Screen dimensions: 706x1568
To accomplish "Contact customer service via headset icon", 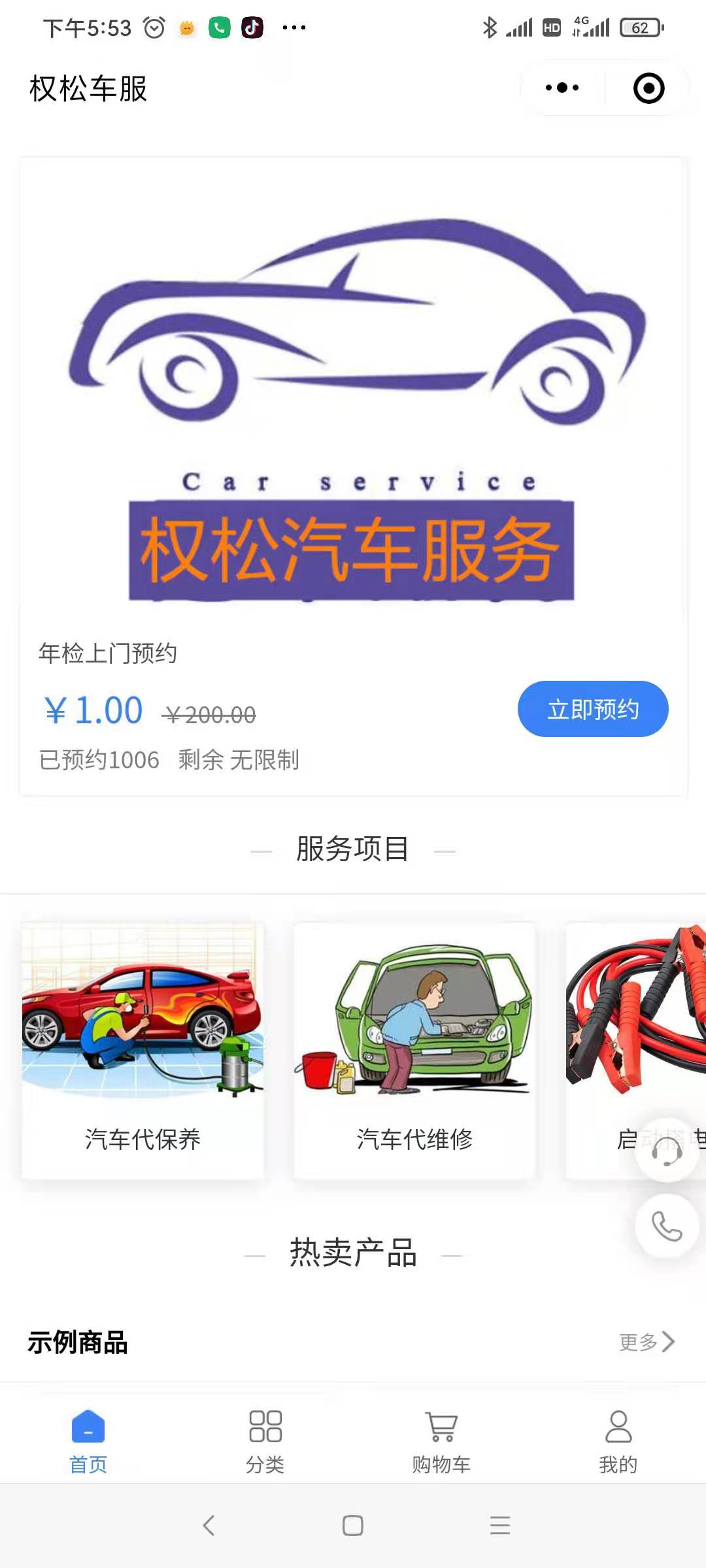I will point(667,1151).
